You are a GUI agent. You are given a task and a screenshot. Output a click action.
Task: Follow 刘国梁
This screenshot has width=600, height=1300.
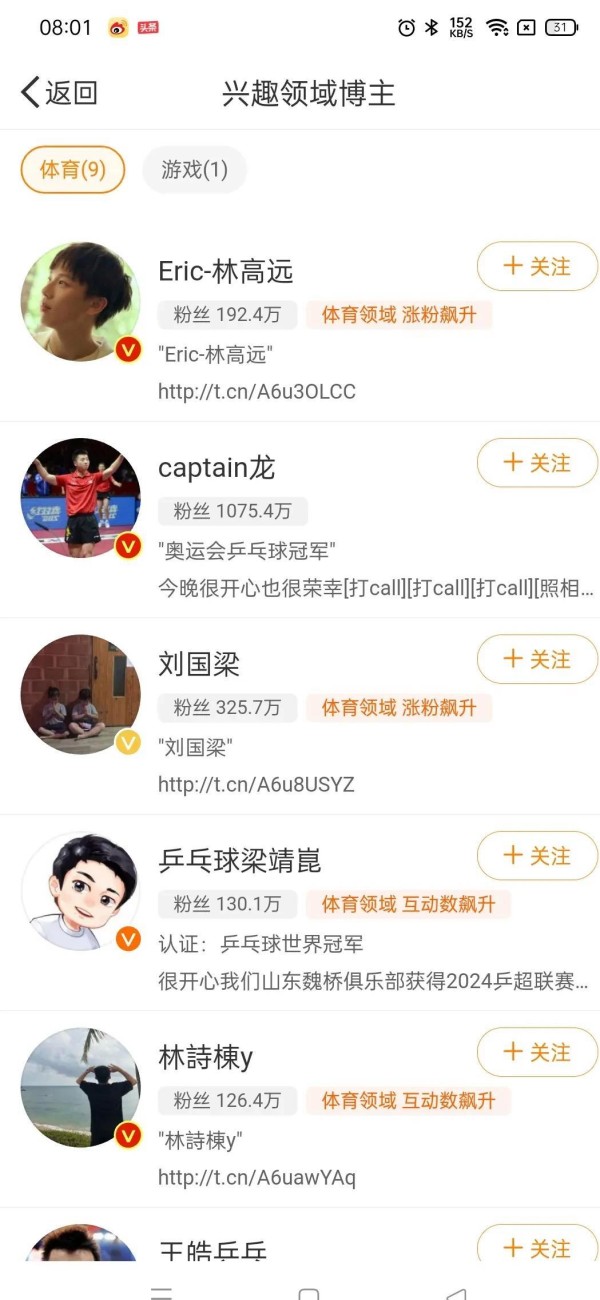(537, 659)
